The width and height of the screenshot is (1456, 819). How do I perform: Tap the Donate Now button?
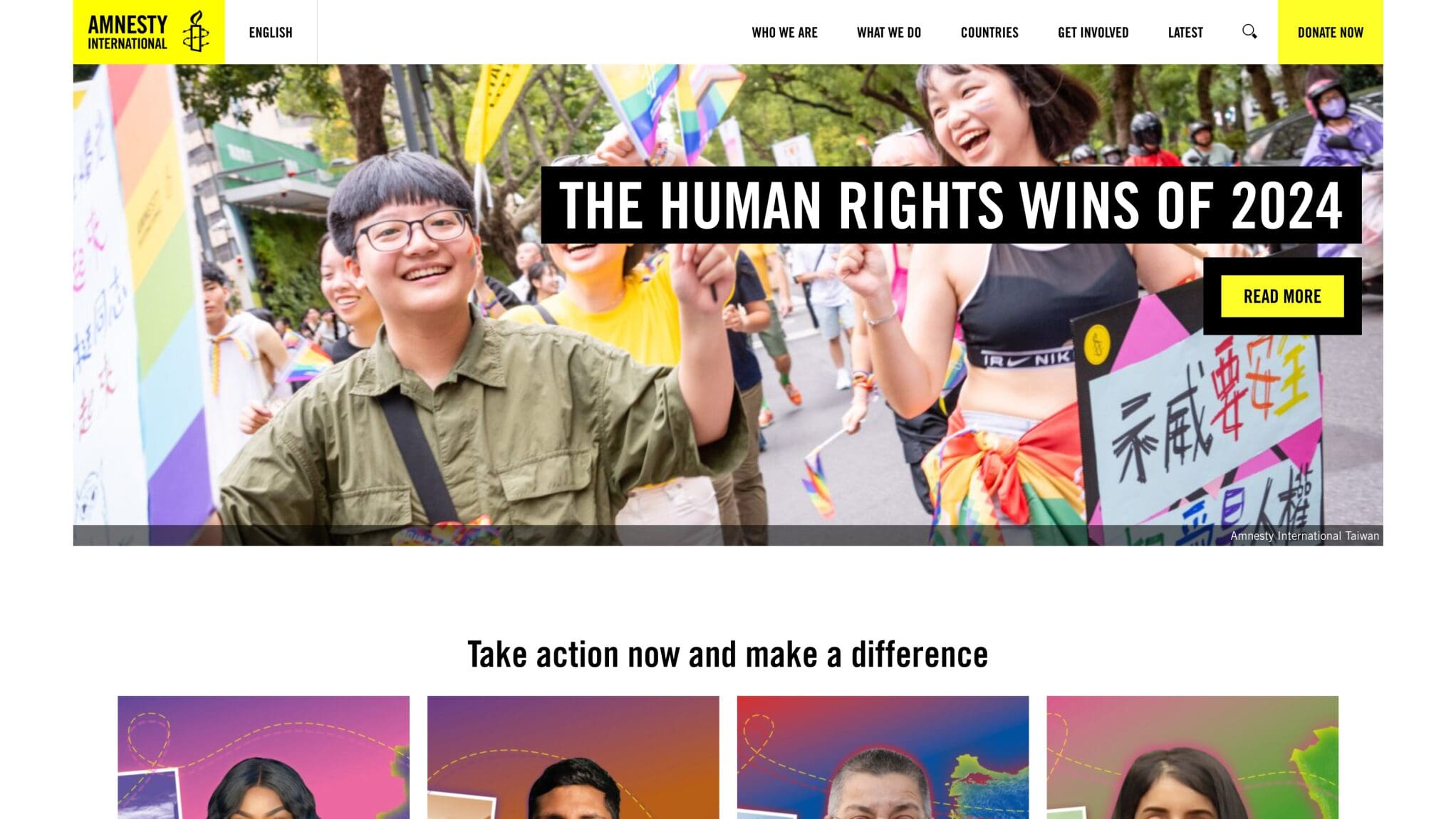point(1330,33)
